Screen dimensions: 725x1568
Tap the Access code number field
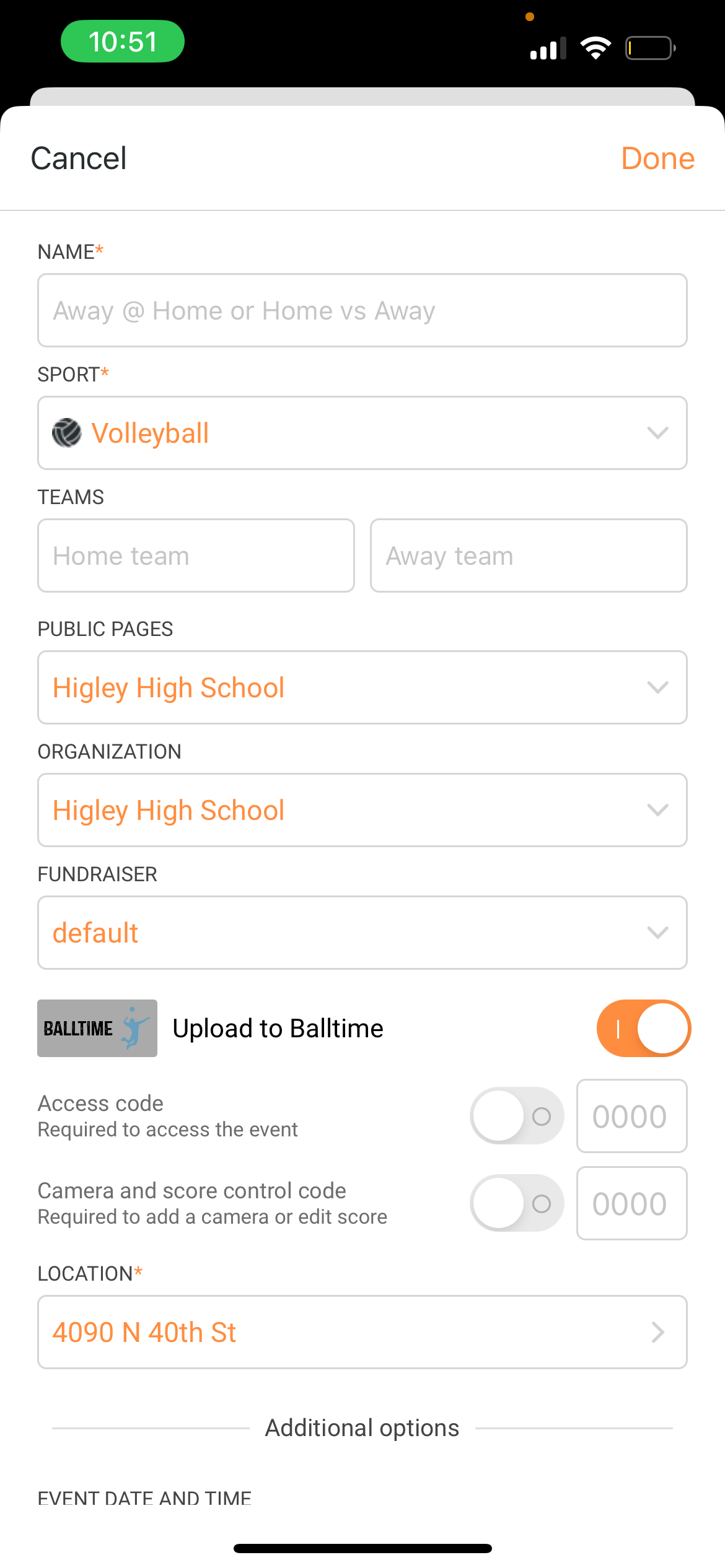(x=631, y=1116)
